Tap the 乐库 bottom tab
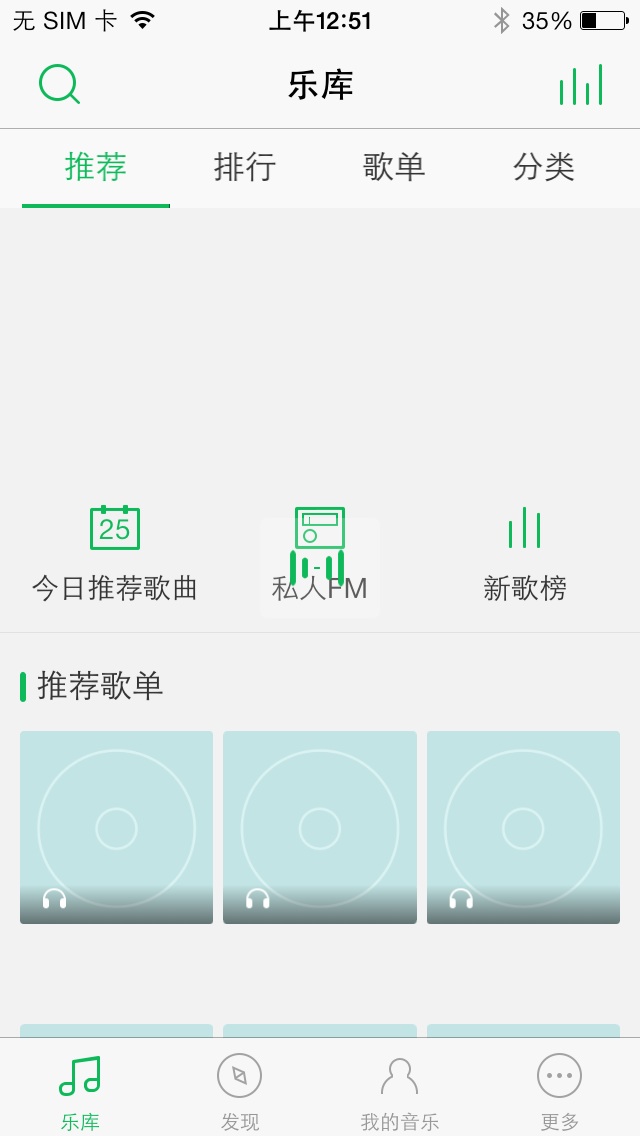Screen dimensions: 640x1136 (x=80, y=1090)
